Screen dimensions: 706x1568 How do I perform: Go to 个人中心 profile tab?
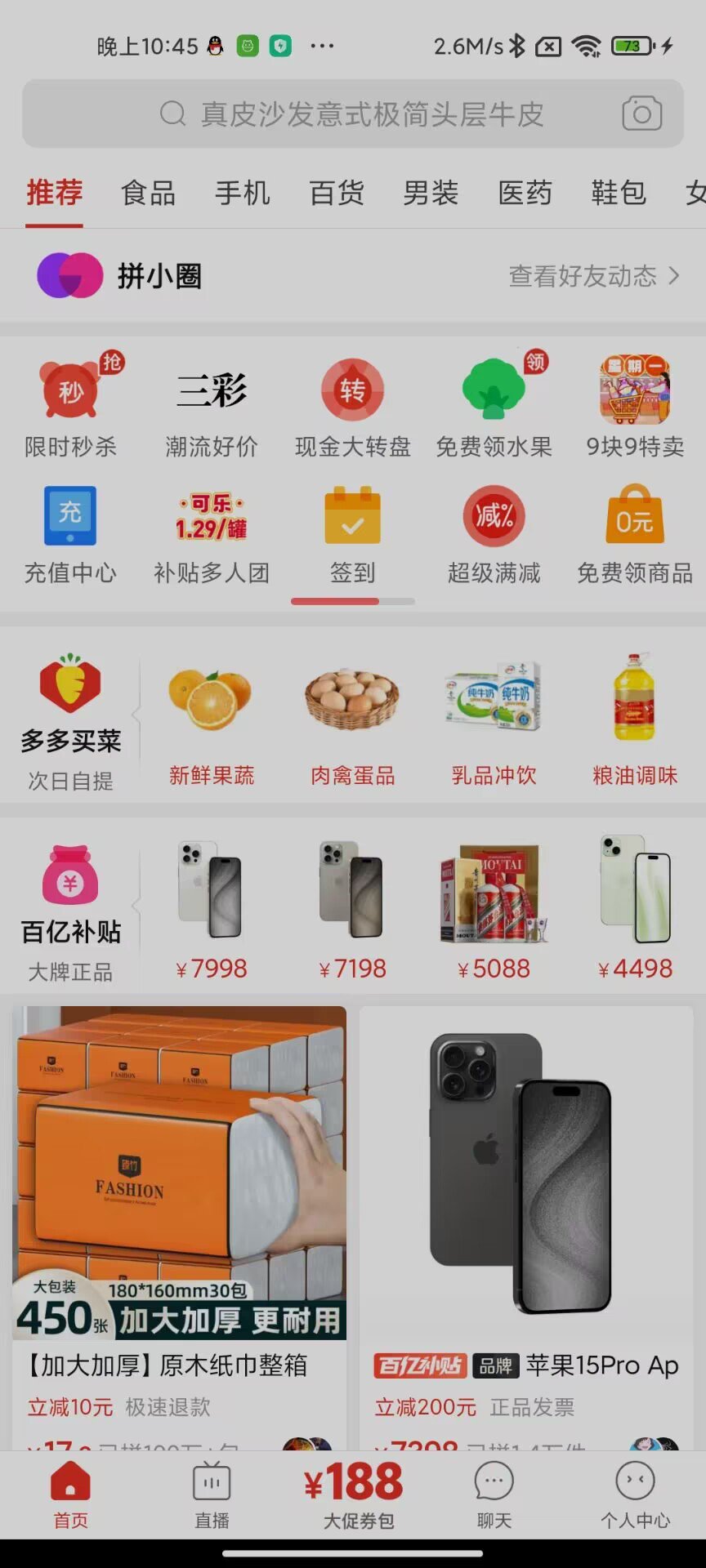(635, 1495)
